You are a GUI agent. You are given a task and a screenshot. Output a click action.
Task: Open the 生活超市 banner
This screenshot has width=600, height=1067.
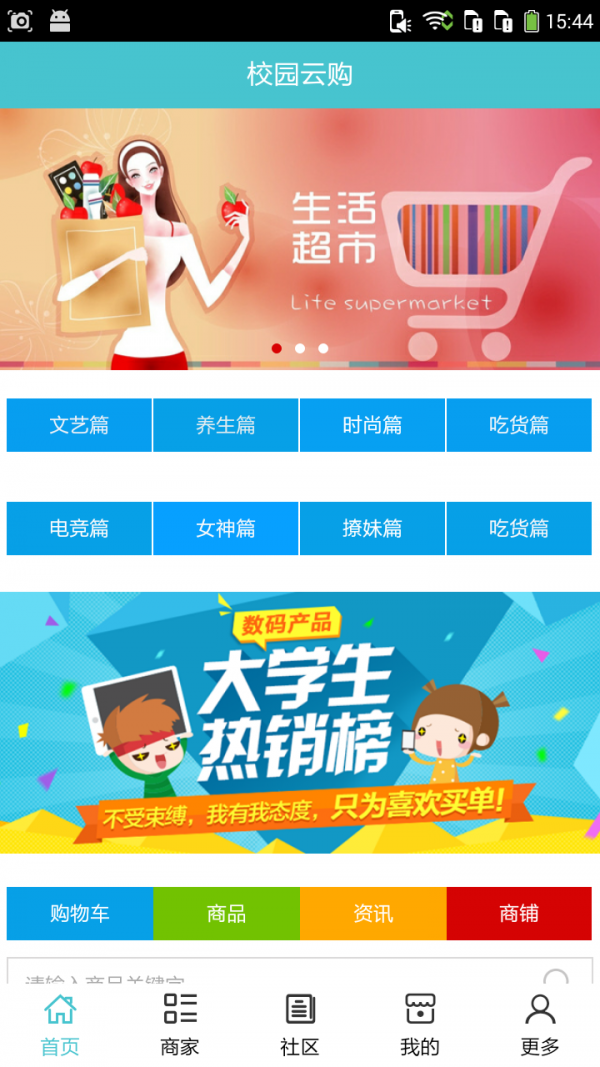[300, 239]
